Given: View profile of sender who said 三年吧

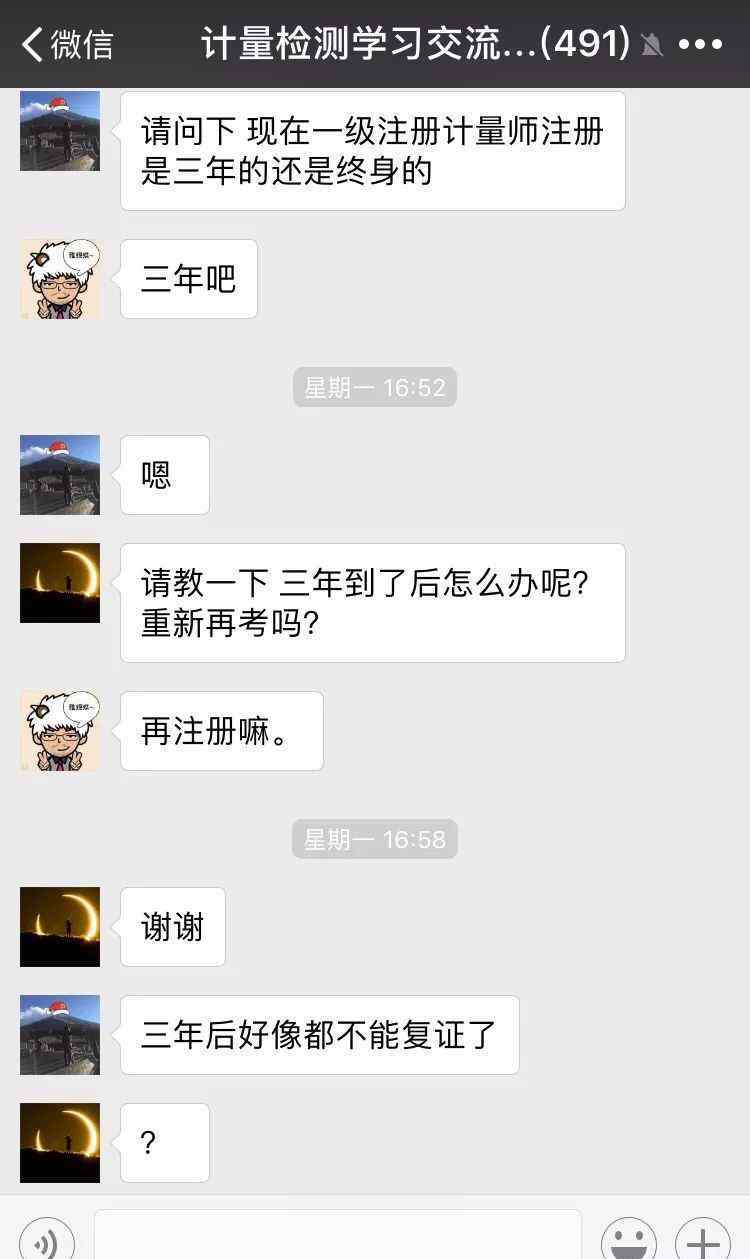Looking at the screenshot, I should [60, 279].
